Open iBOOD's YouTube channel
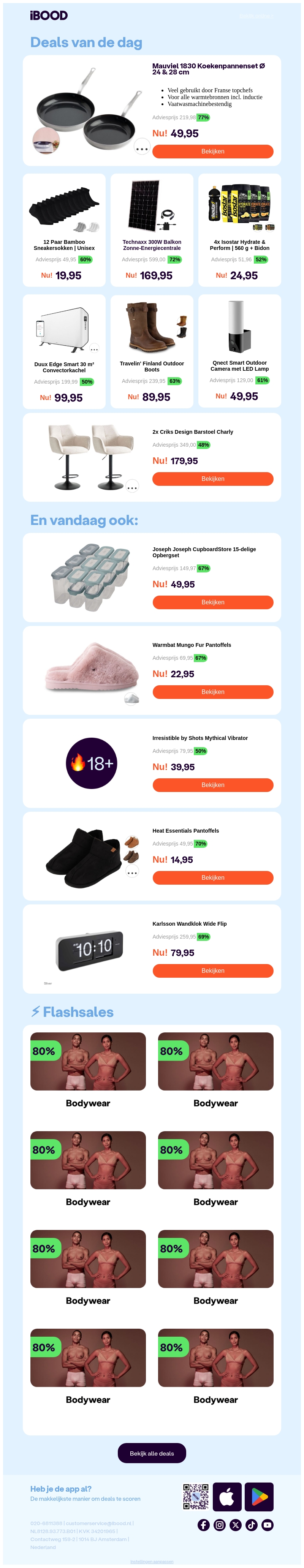Image resolution: width=304 pixels, height=1568 pixels. tap(268, 1525)
